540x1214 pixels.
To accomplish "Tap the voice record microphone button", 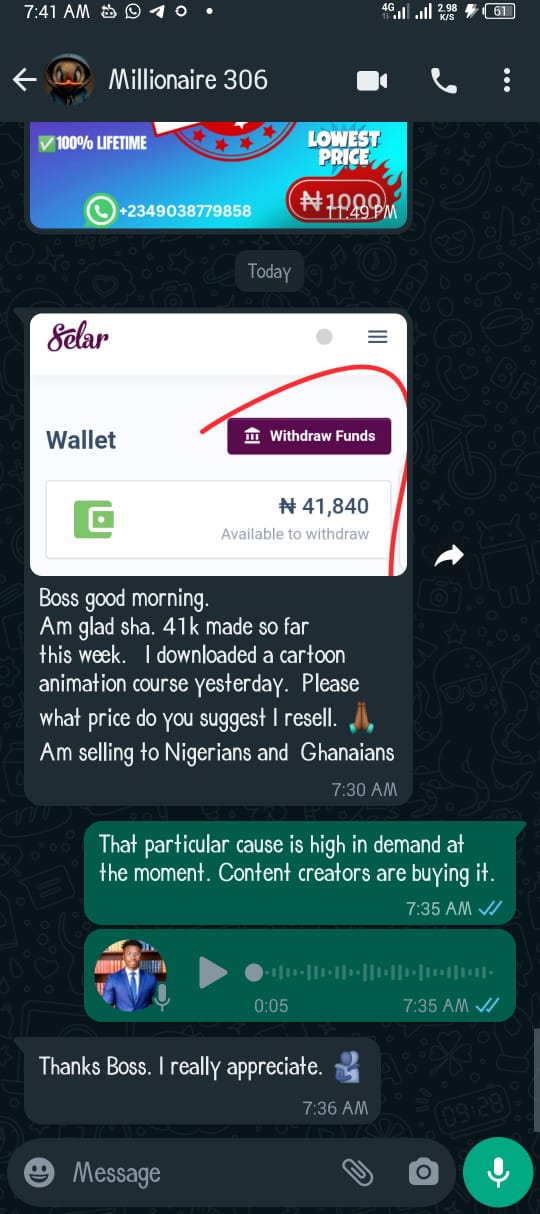I will click(x=498, y=1172).
